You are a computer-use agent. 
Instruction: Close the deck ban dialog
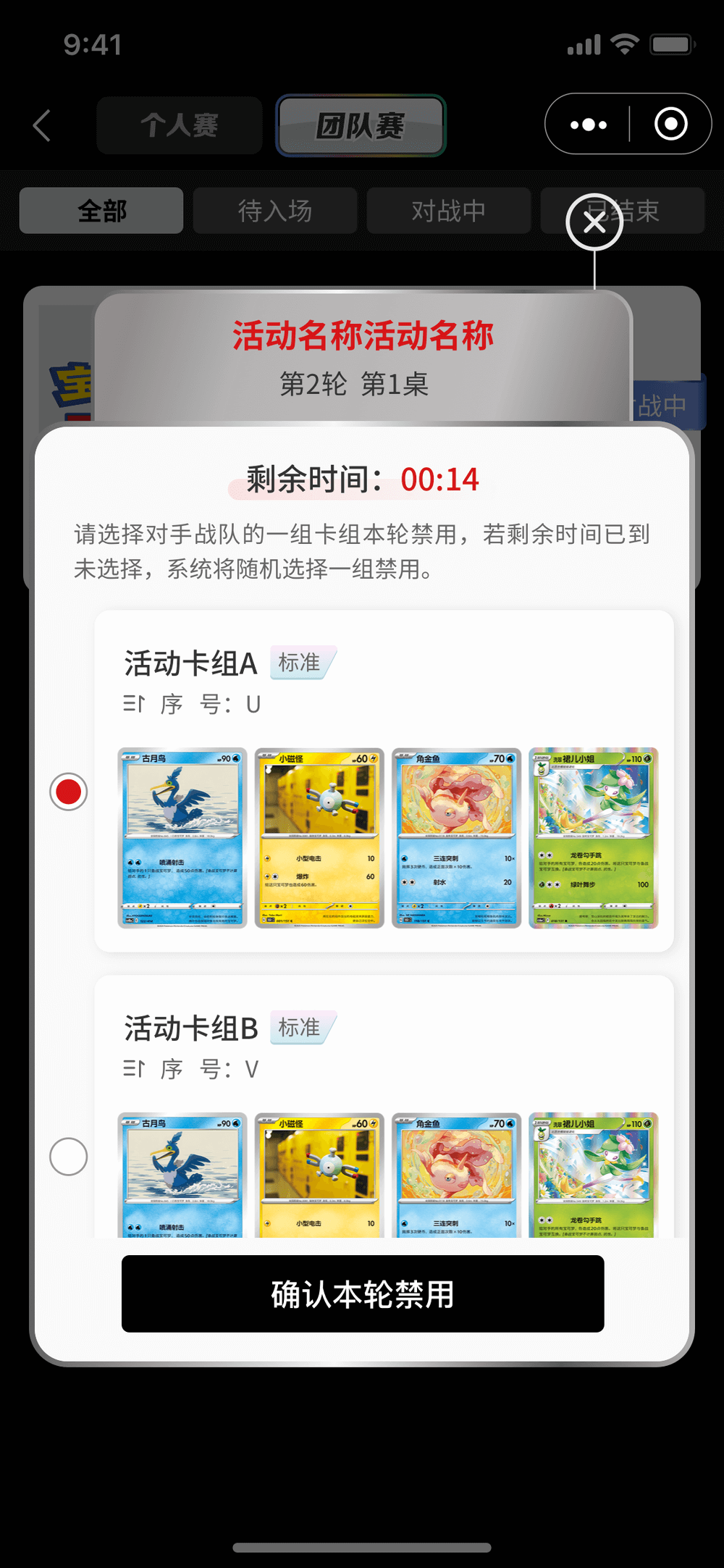(x=594, y=223)
